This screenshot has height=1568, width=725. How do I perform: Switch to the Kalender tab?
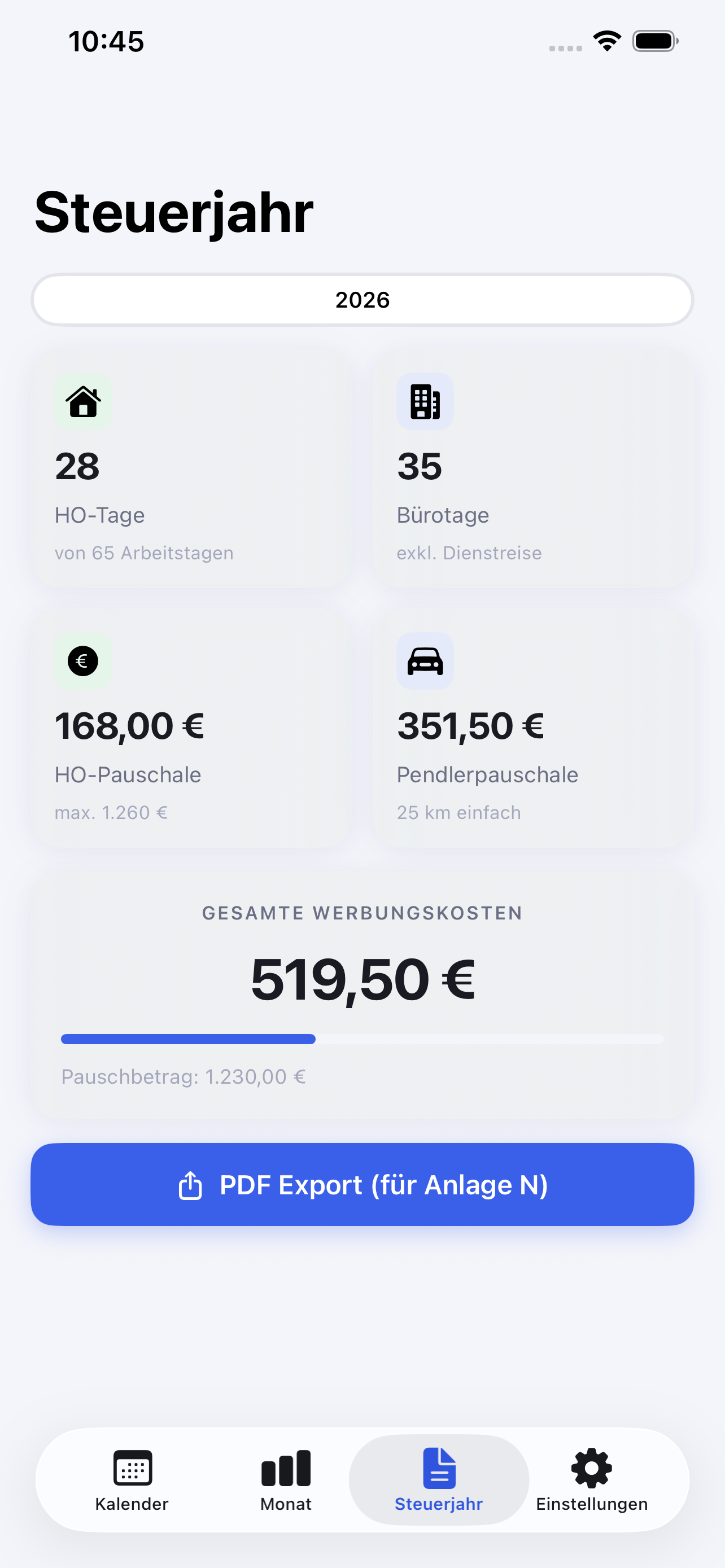pos(132,1479)
